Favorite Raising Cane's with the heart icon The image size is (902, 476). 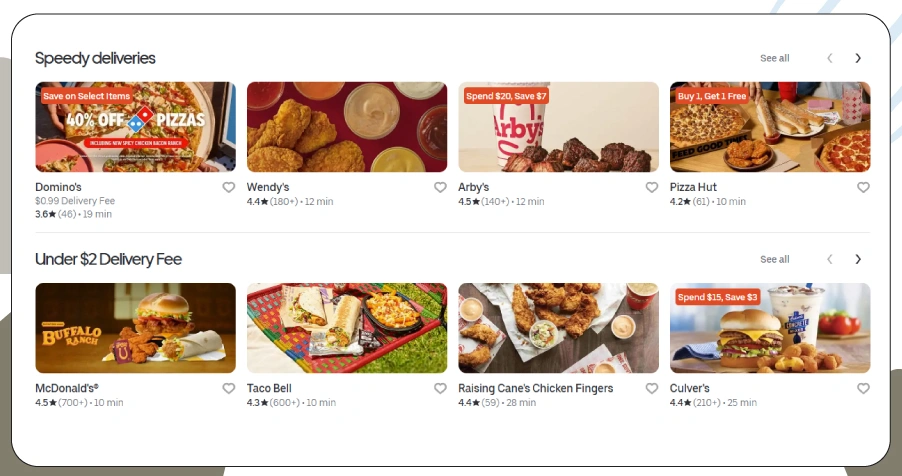coord(651,389)
